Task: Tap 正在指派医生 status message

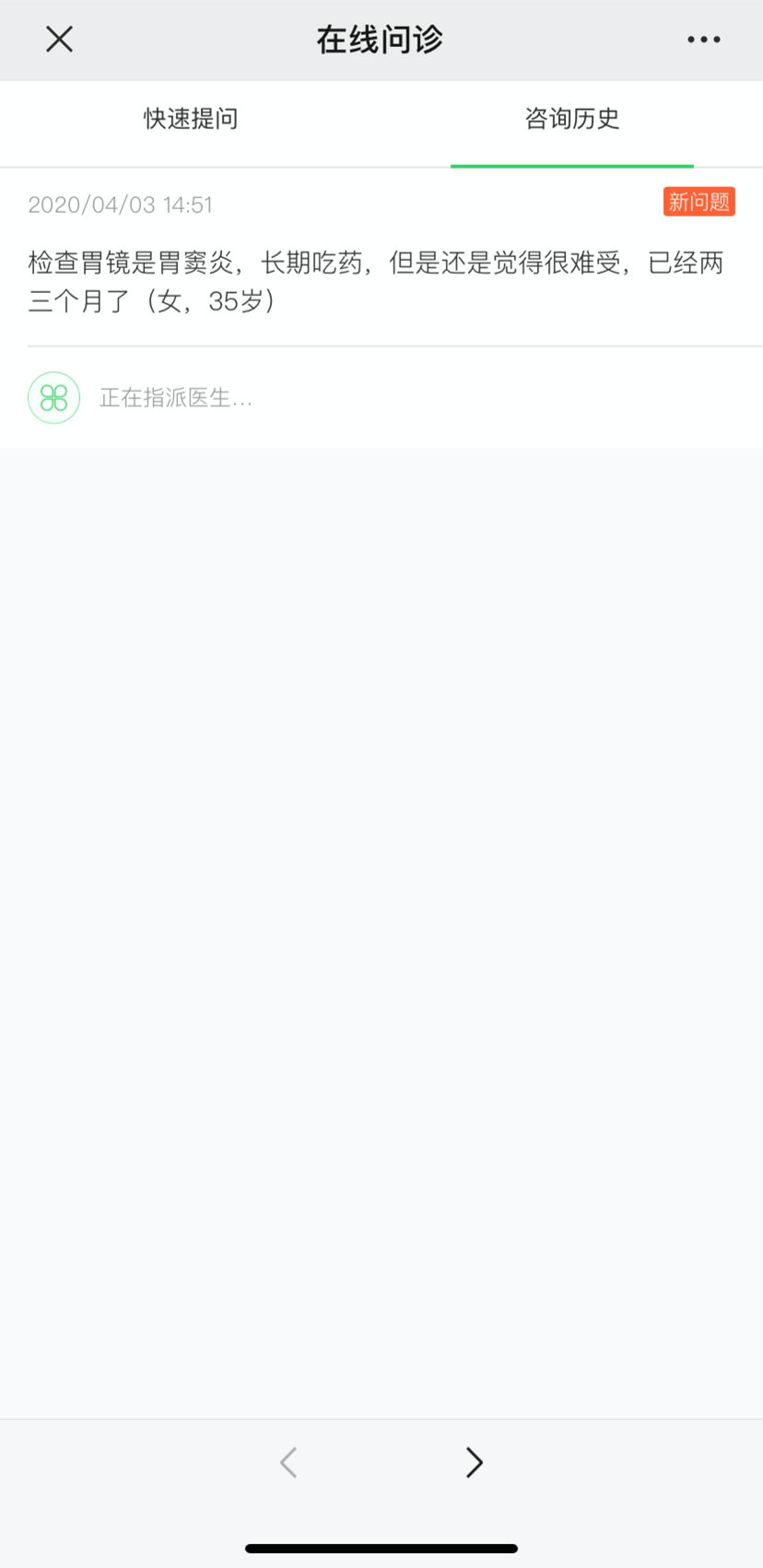Action: pyautogui.click(x=175, y=398)
